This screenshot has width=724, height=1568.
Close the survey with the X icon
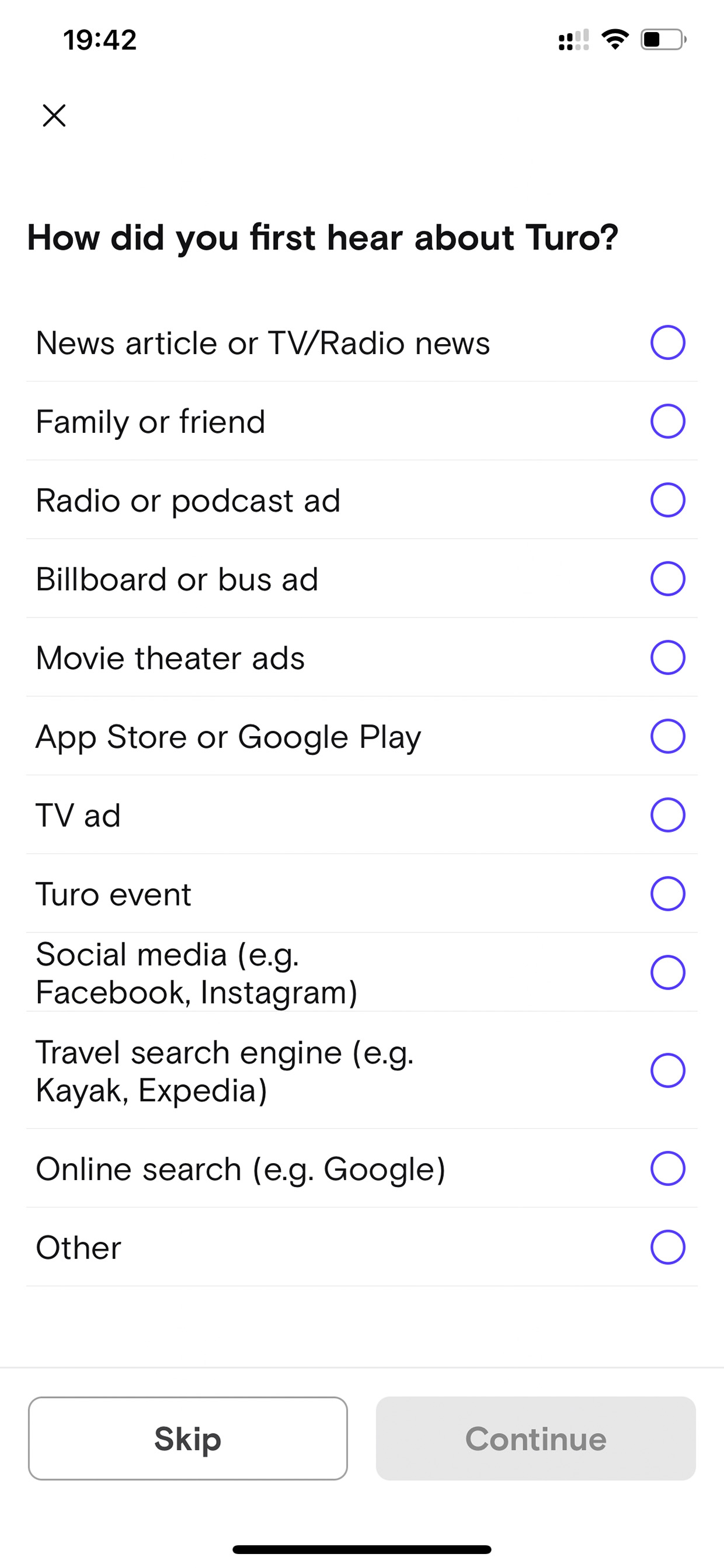coord(54,116)
